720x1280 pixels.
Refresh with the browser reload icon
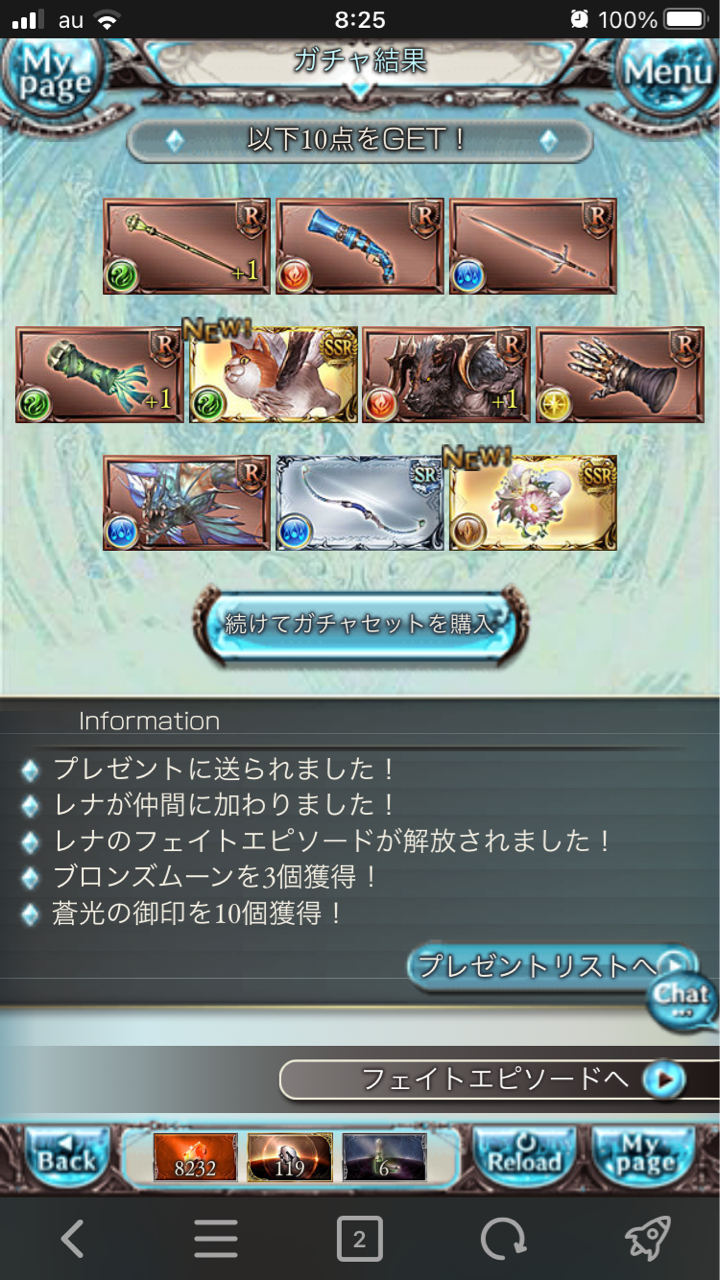tap(503, 1240)
